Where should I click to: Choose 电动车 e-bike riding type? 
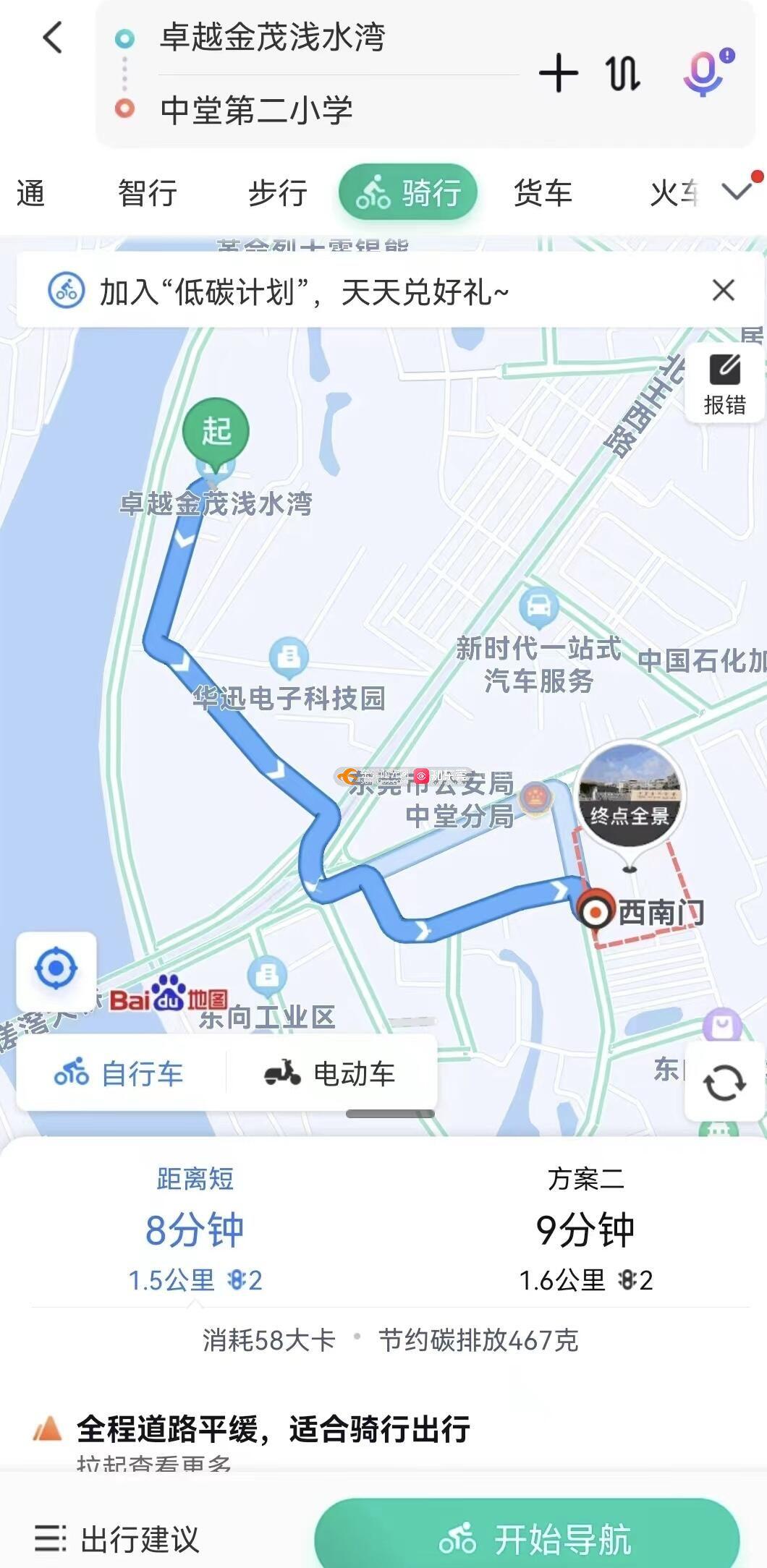(330, 1074)
